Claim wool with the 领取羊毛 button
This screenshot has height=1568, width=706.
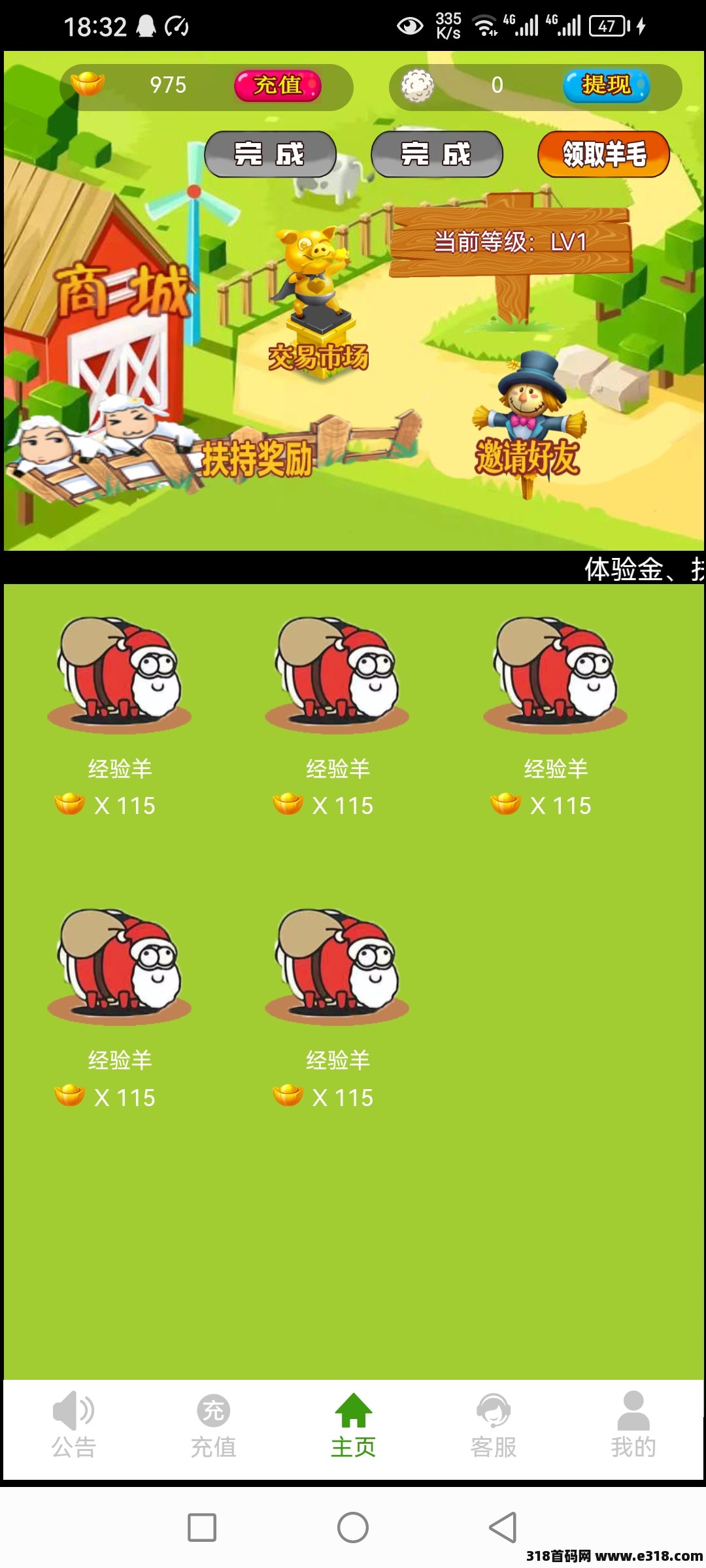click(x=603, y=154)
